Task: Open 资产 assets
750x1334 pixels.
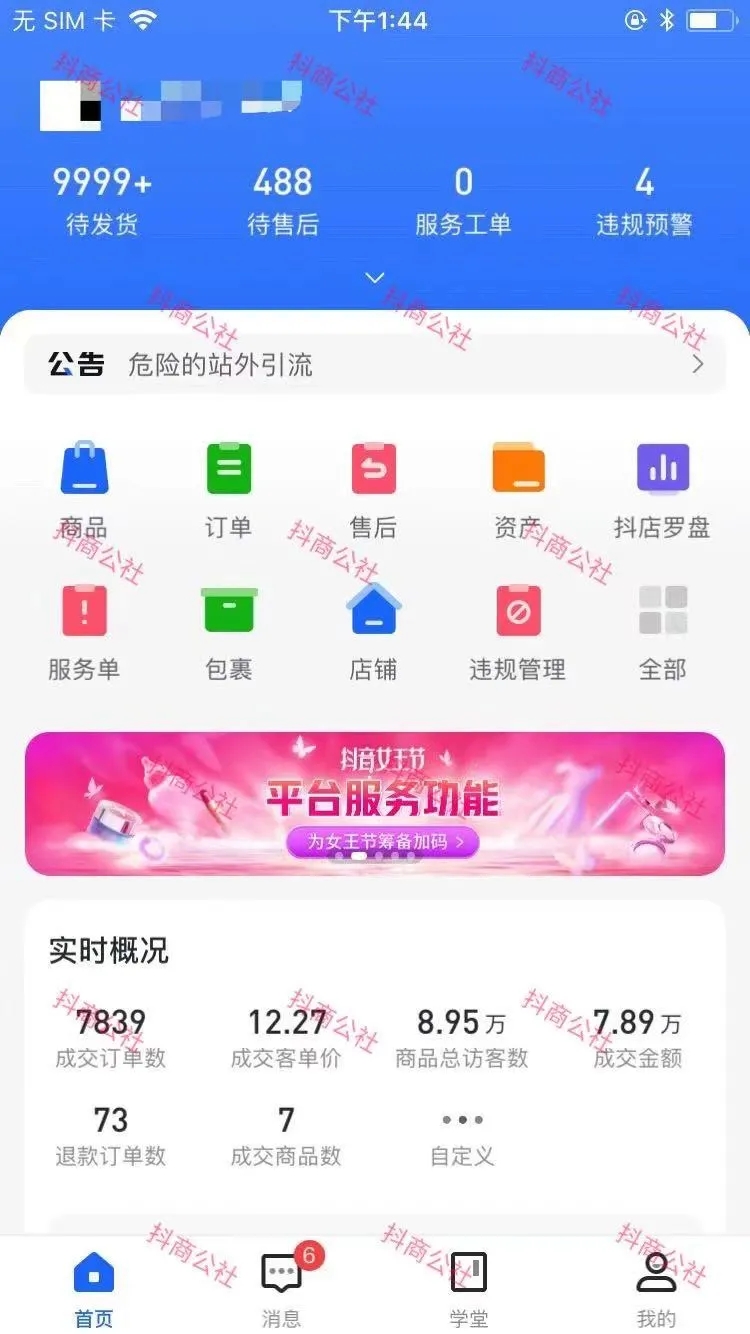Action: (518, 489)
